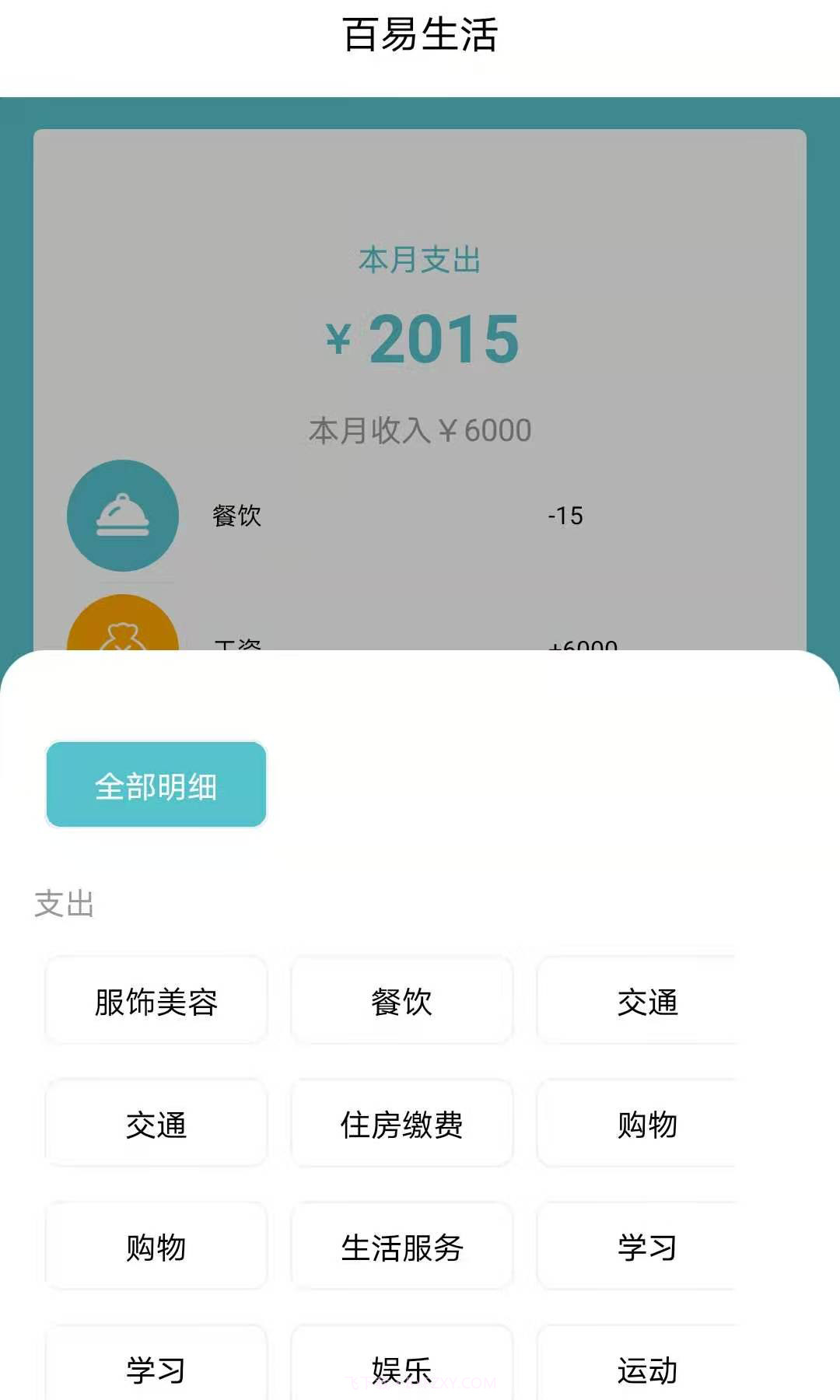
Task: Click the orange money bag salary icon
Action: tap(122, 632)
